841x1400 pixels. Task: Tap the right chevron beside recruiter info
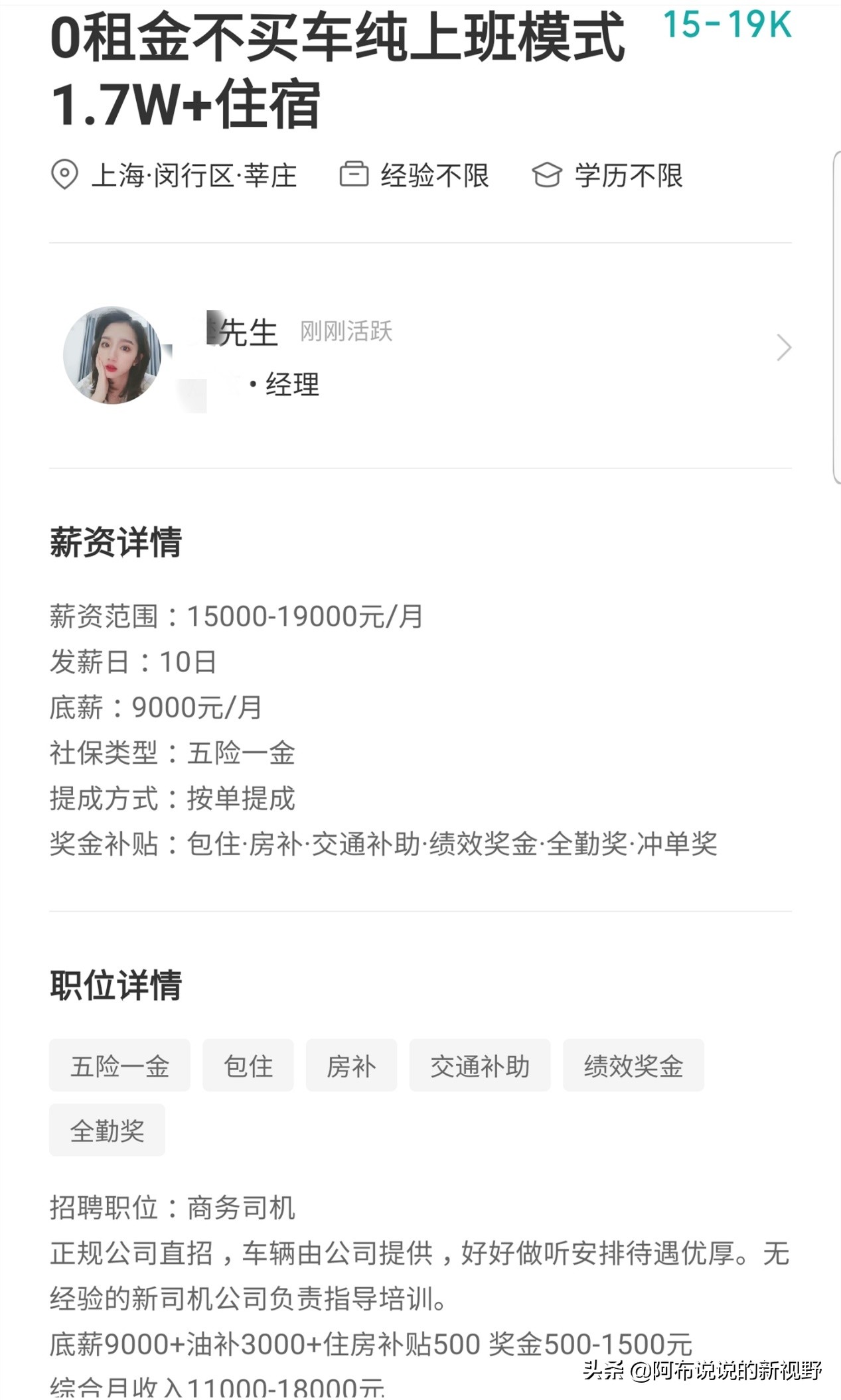point(783,348)
